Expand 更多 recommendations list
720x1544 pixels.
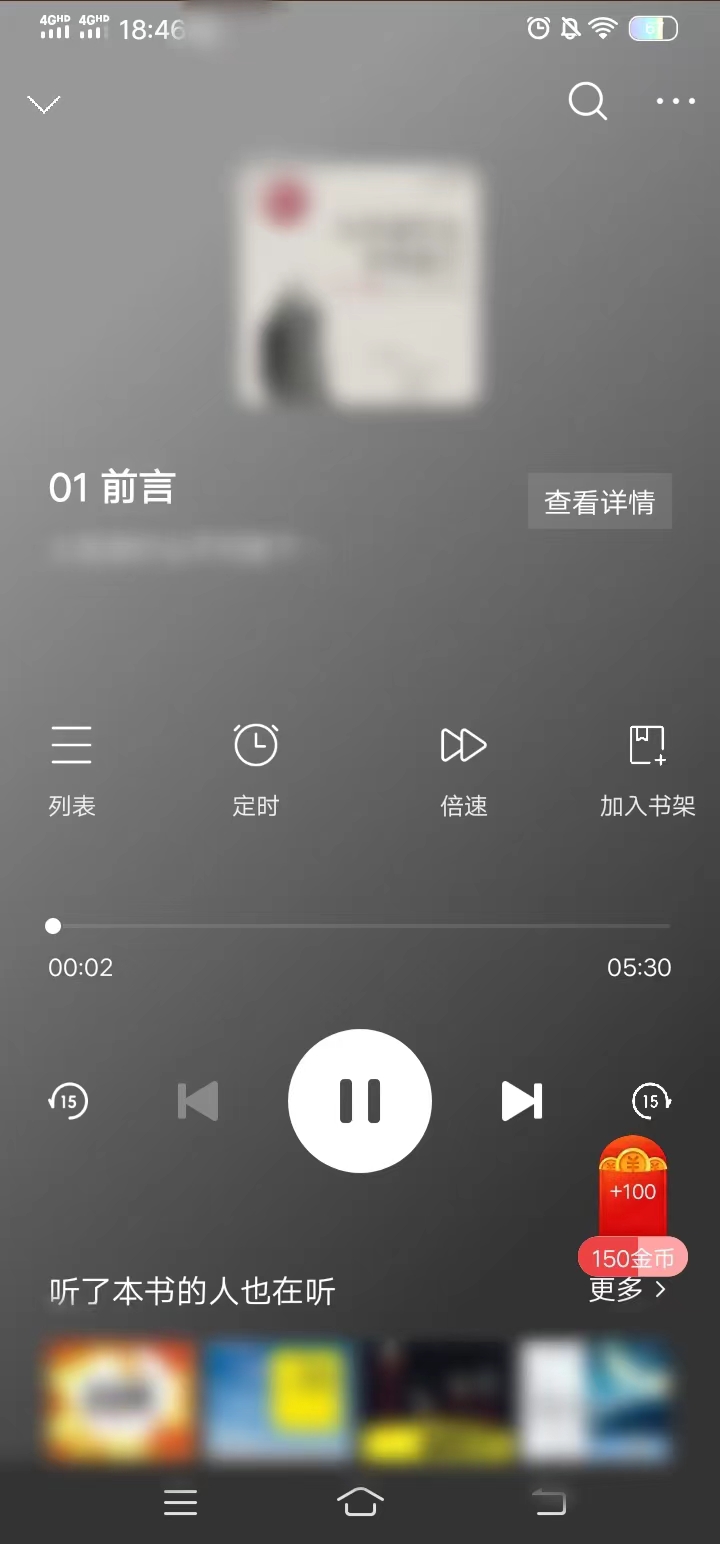(625, 1290)
